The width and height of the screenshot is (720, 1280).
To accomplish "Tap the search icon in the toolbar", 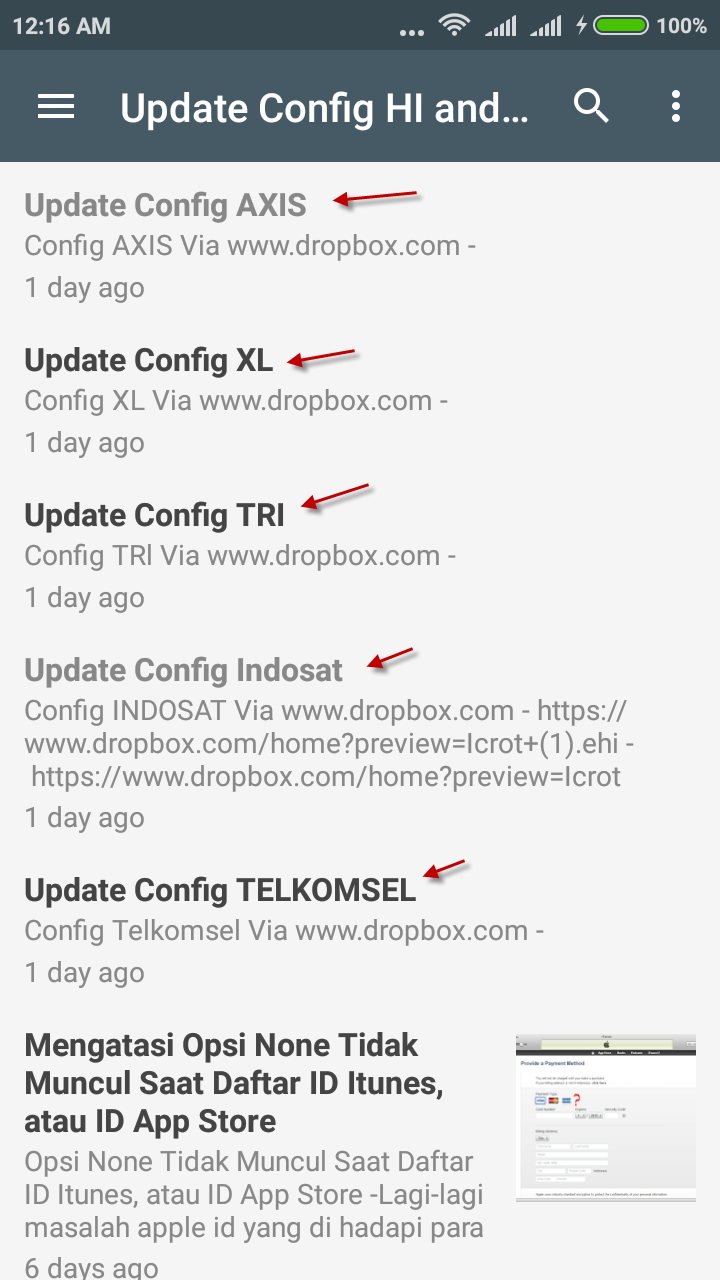I will pyautogui.click(x=591, y=105).
